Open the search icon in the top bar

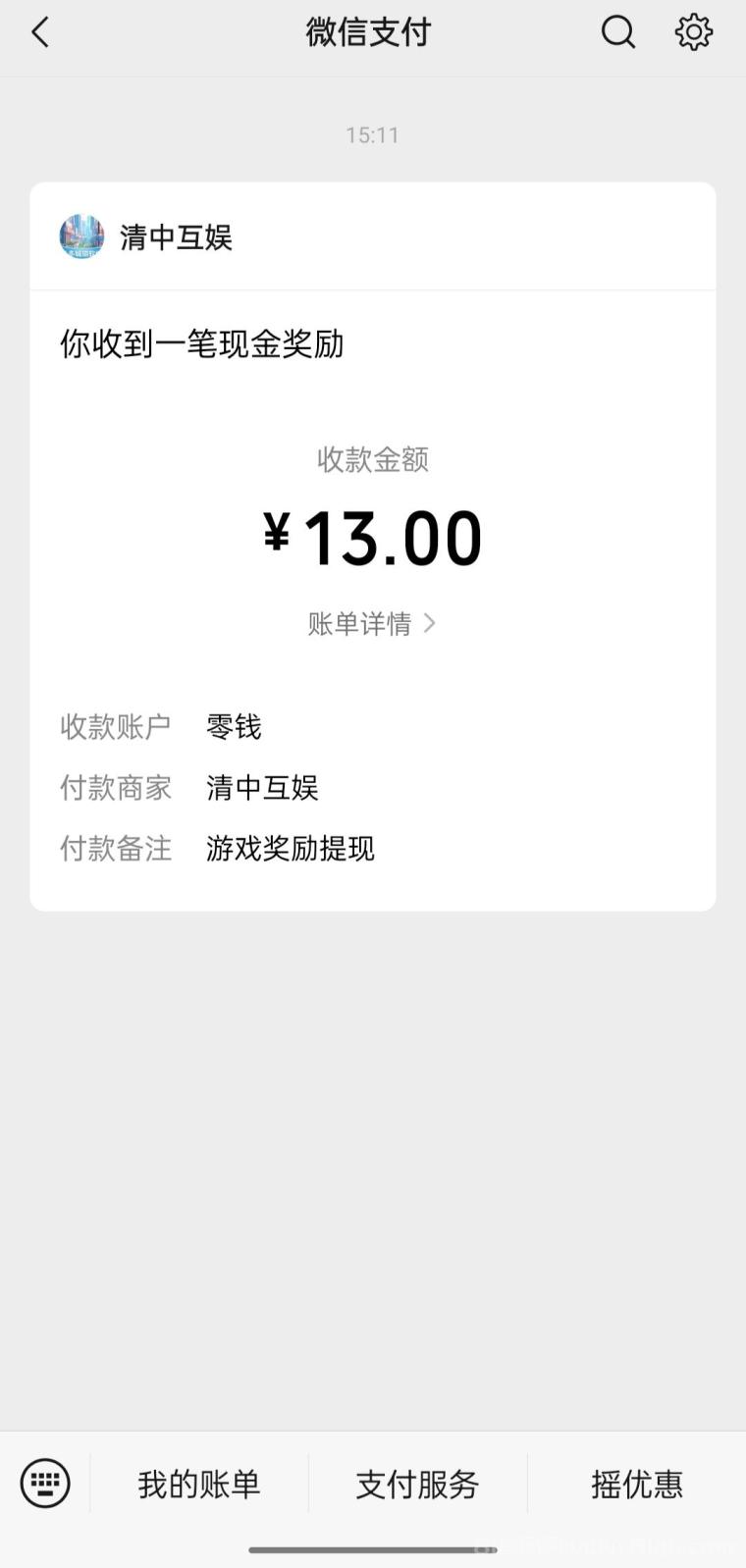point(617,31)
